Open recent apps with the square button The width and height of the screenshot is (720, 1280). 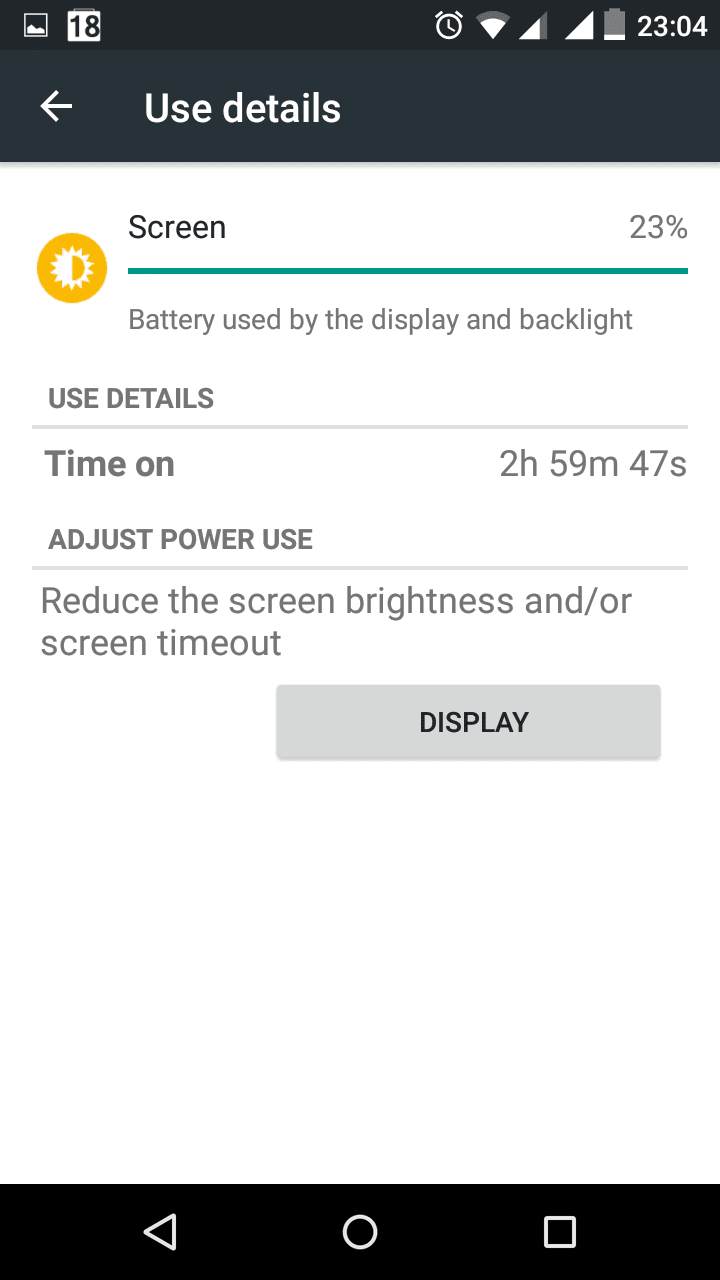(560, 1232)
